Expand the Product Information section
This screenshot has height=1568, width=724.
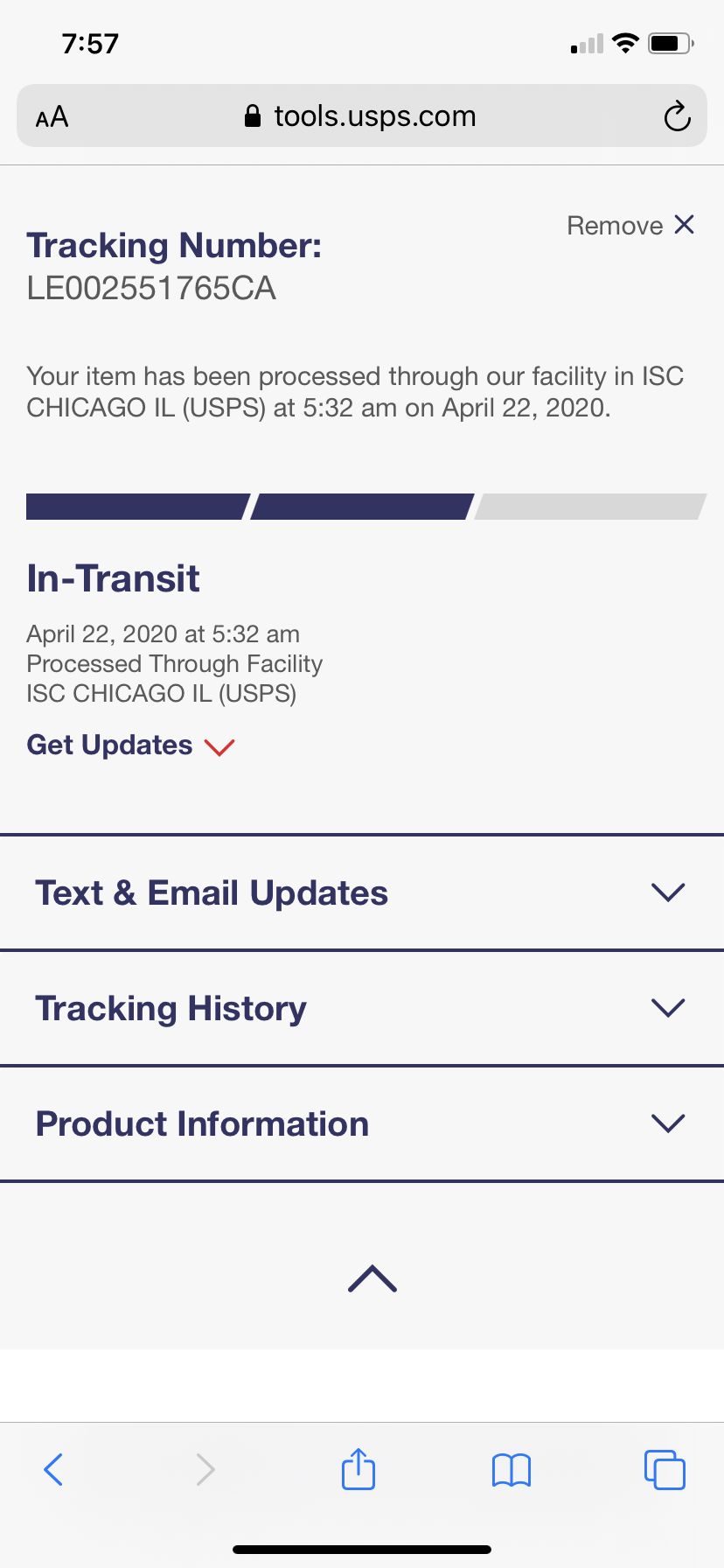click(x=361, y=1124)
